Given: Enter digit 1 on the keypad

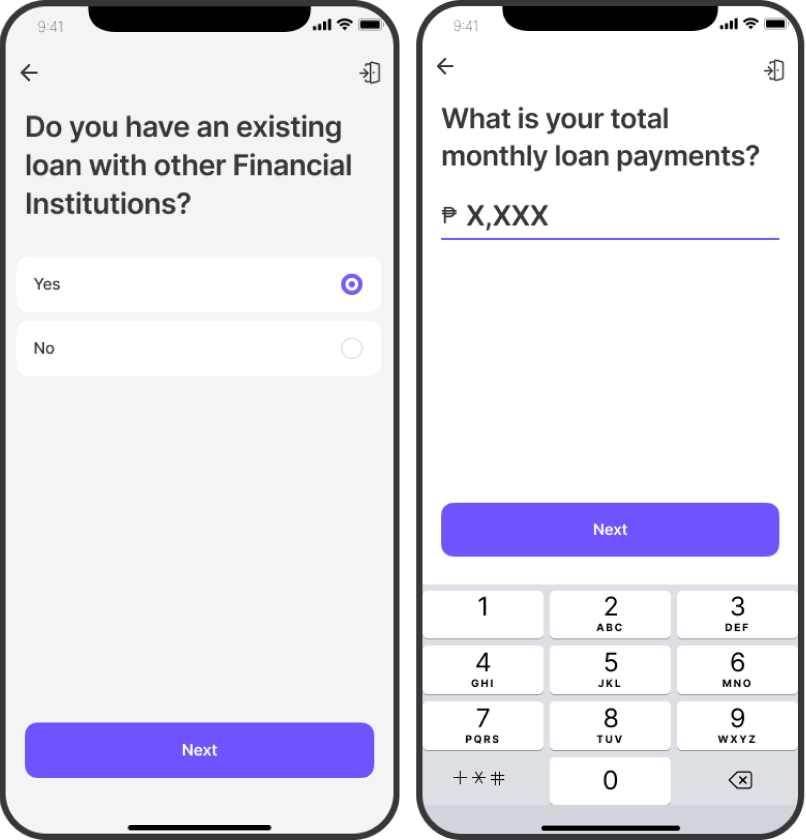Looking at the screenshot, I should [483, 613].
